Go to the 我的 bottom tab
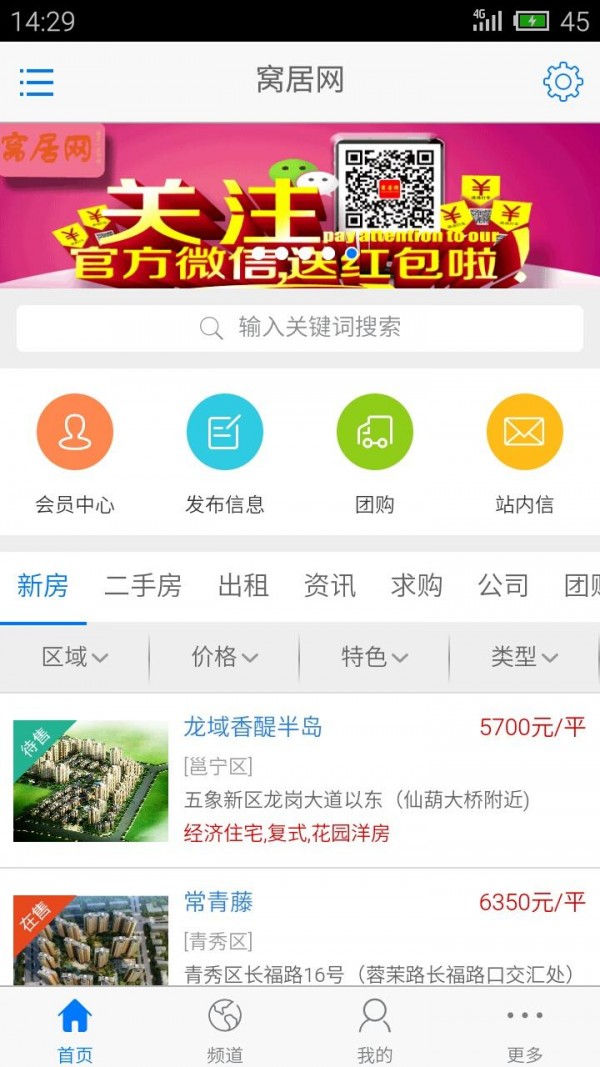600x1067 pixels. tap(375, 1028)
